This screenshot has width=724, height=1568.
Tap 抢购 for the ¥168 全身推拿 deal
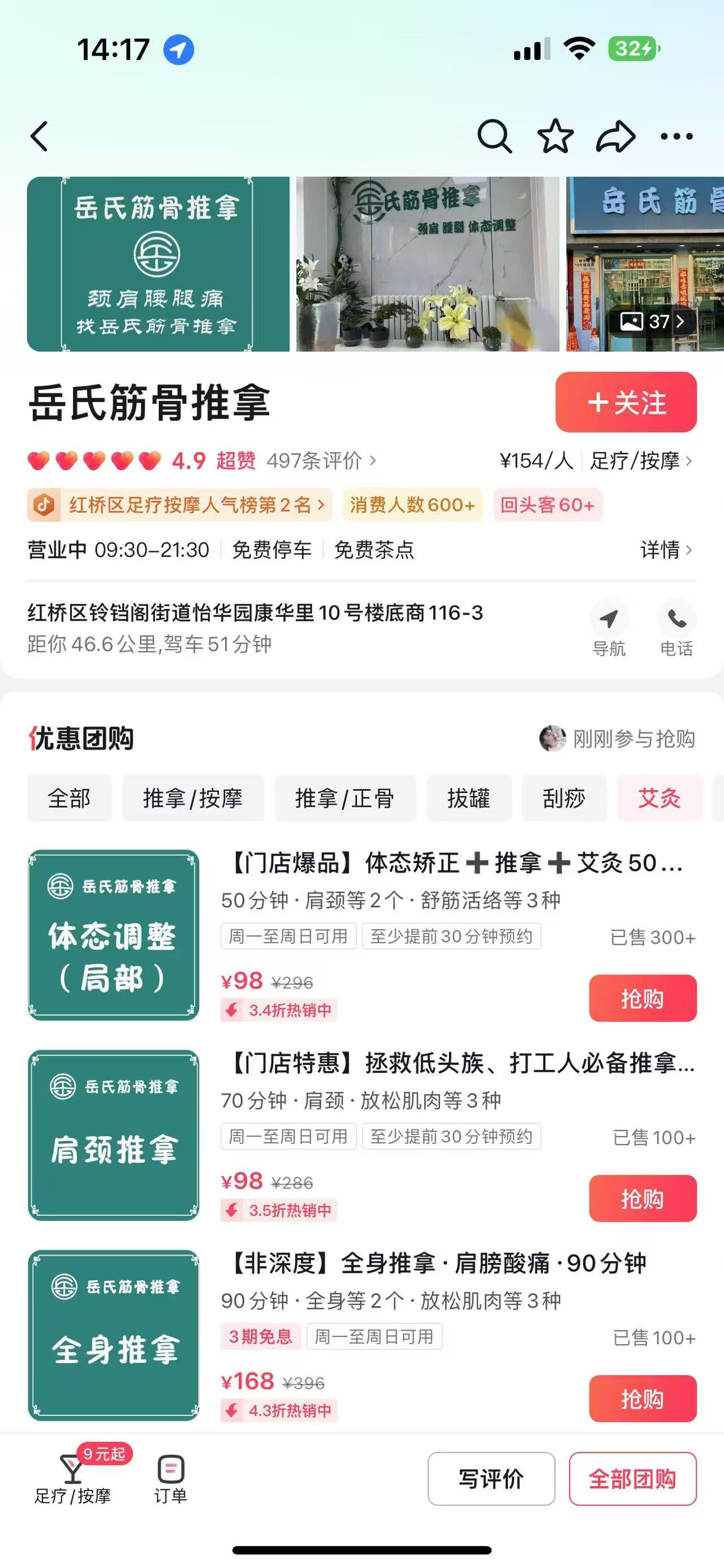643,1399
